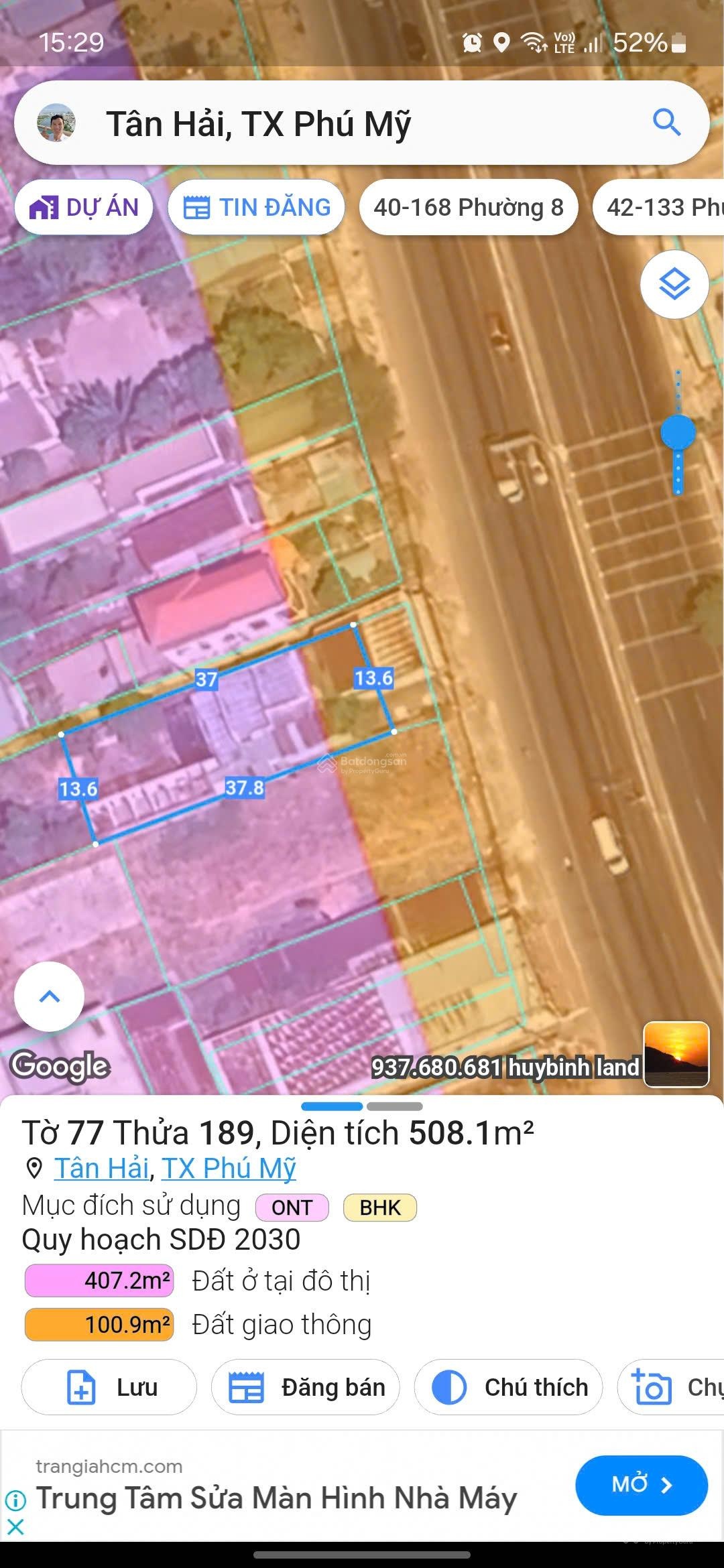This screenshot has height=1568, width=724.
Task: Tap the ad info icon
Action: click(x=15, y=1500)
